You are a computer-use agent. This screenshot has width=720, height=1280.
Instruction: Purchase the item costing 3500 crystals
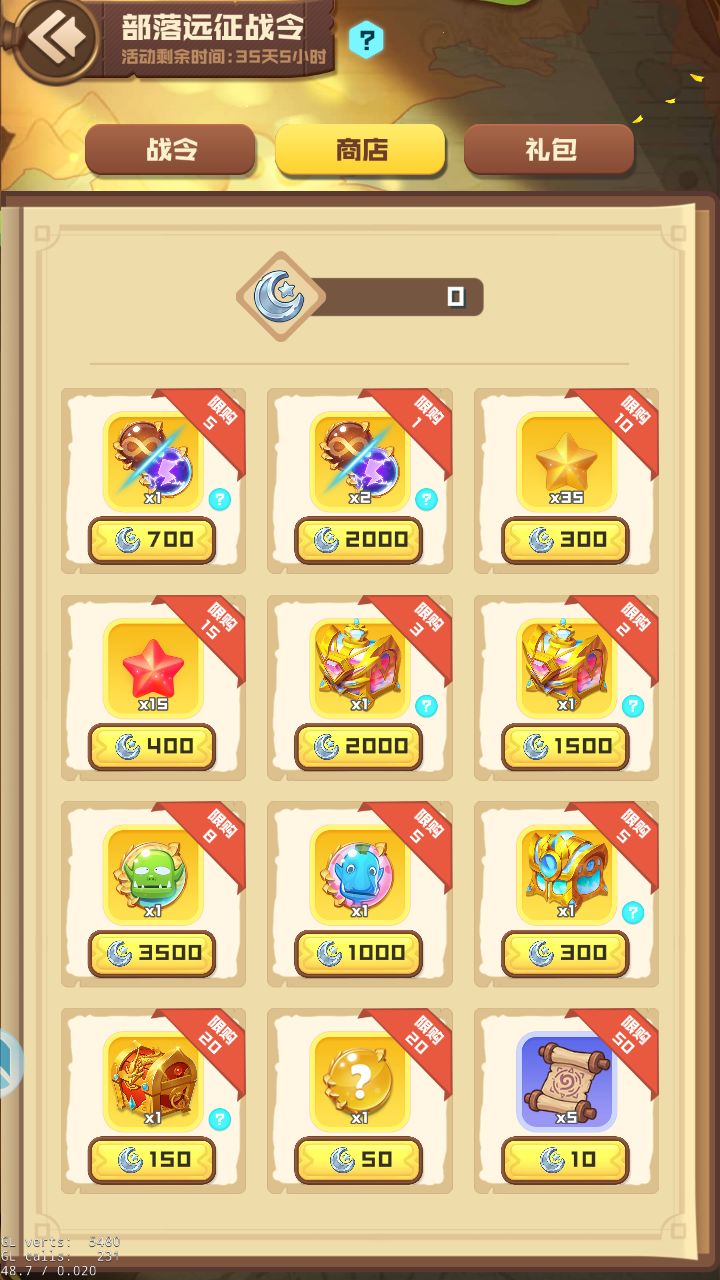tap(152, 955)
